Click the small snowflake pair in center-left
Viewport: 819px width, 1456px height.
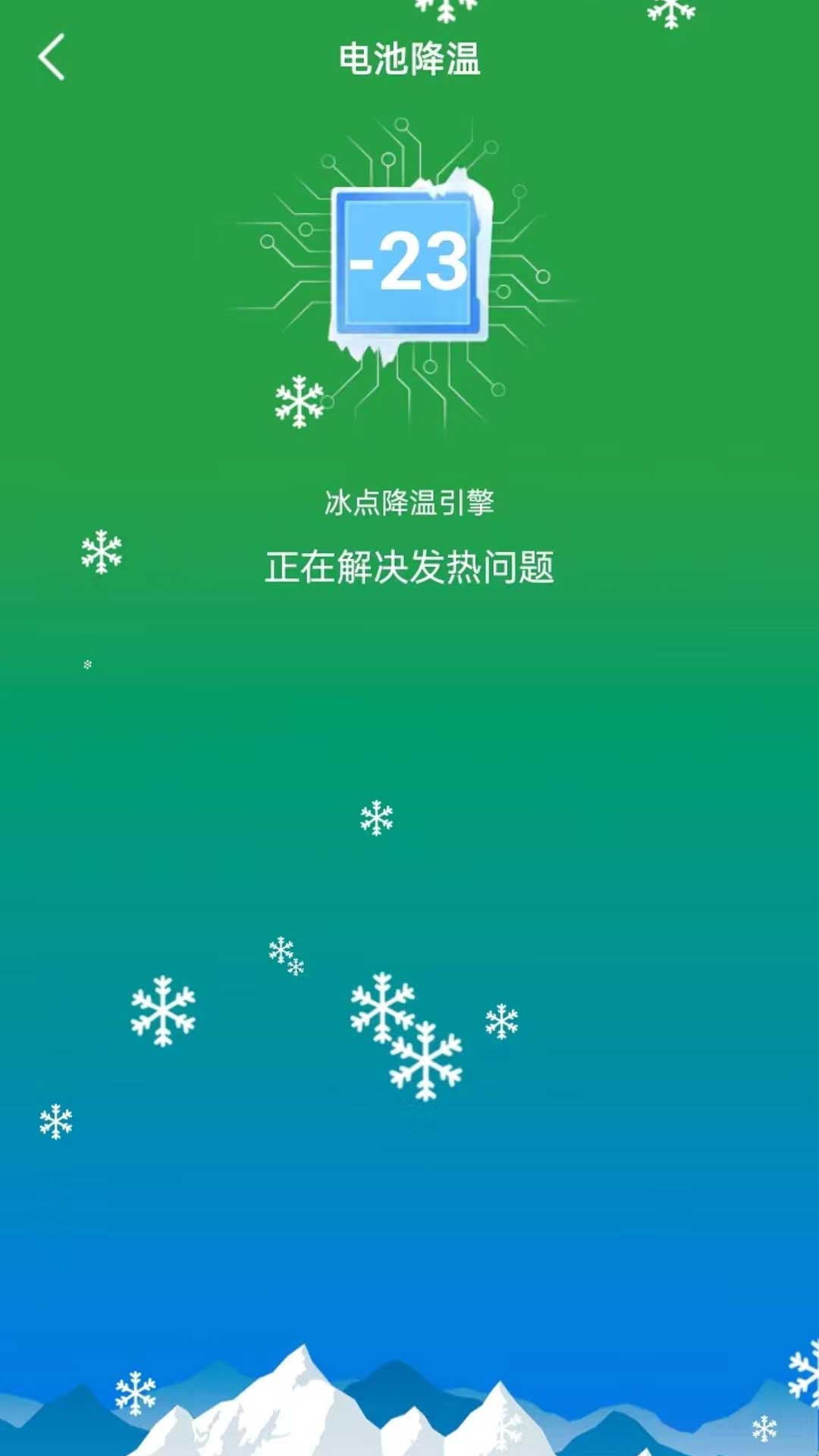281,955
